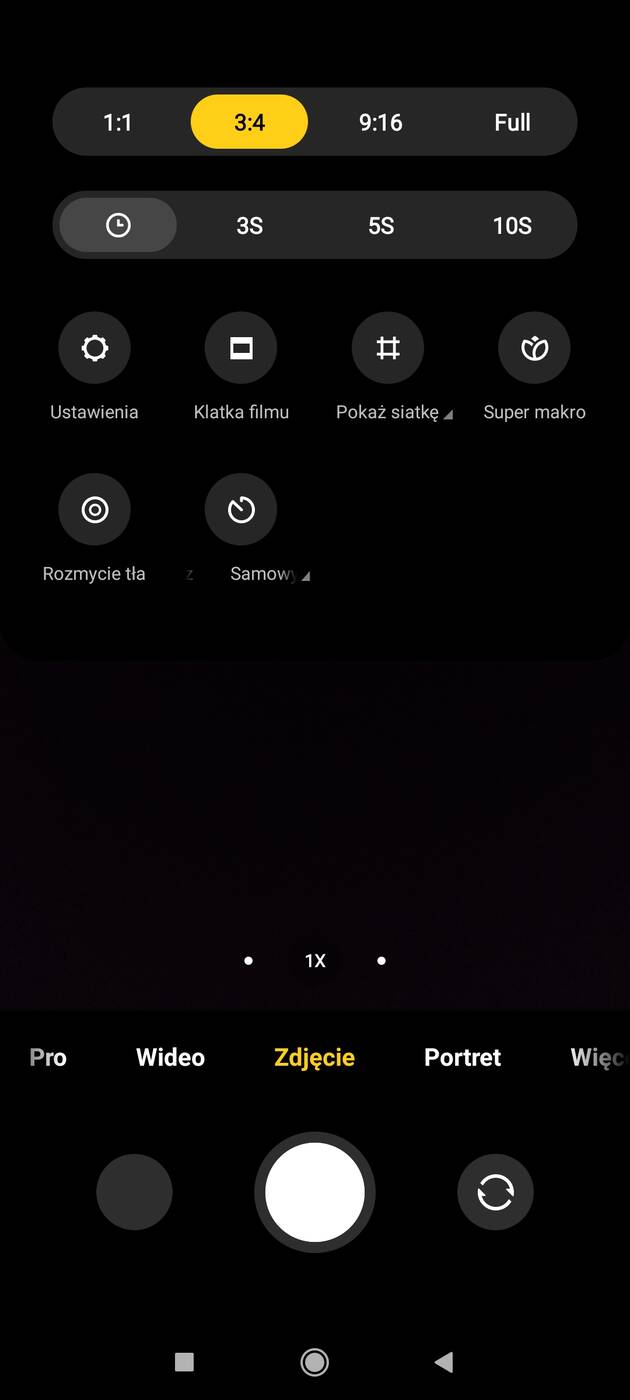
Task: Open Ustawienia camera settings
Action: click(95, 348)
